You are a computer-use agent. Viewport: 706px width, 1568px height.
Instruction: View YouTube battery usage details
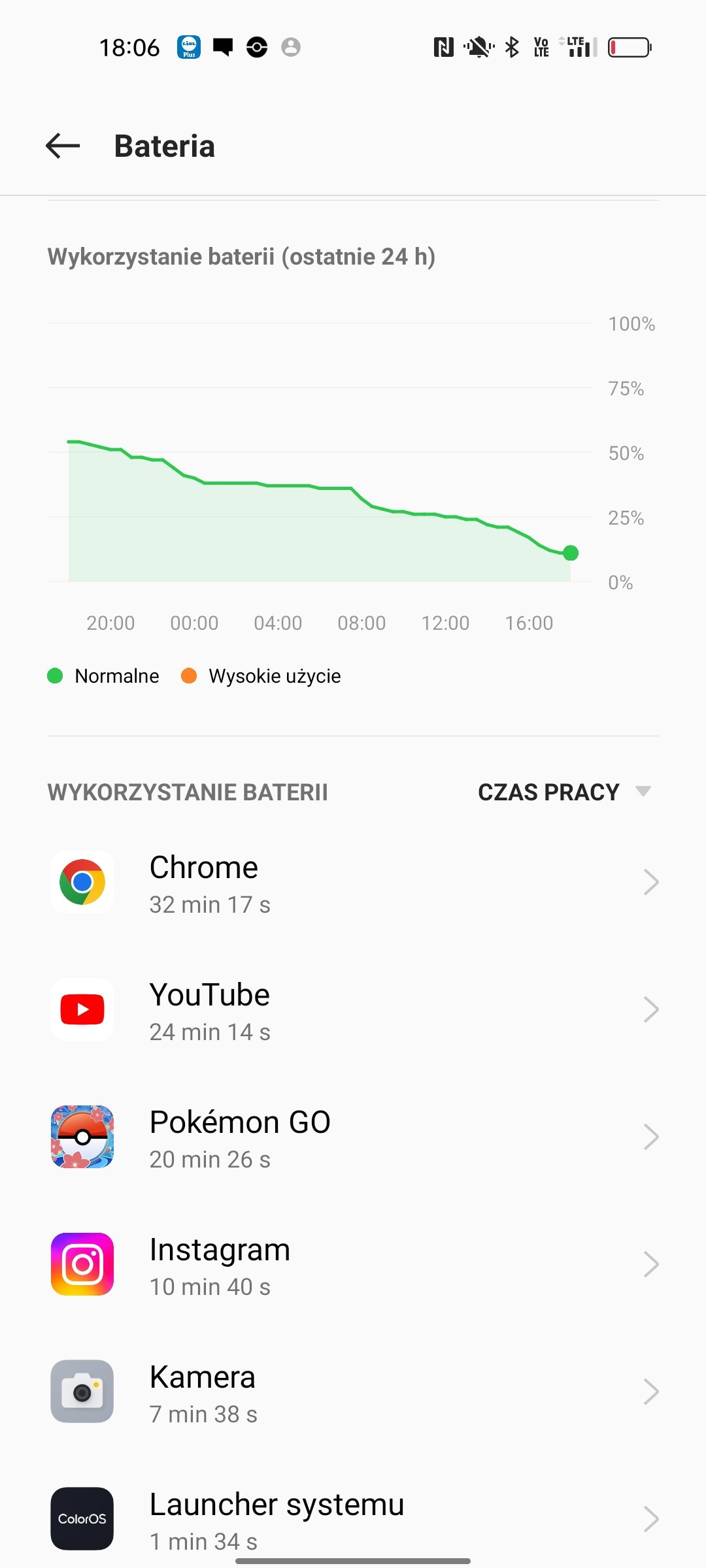(353, 1009)
